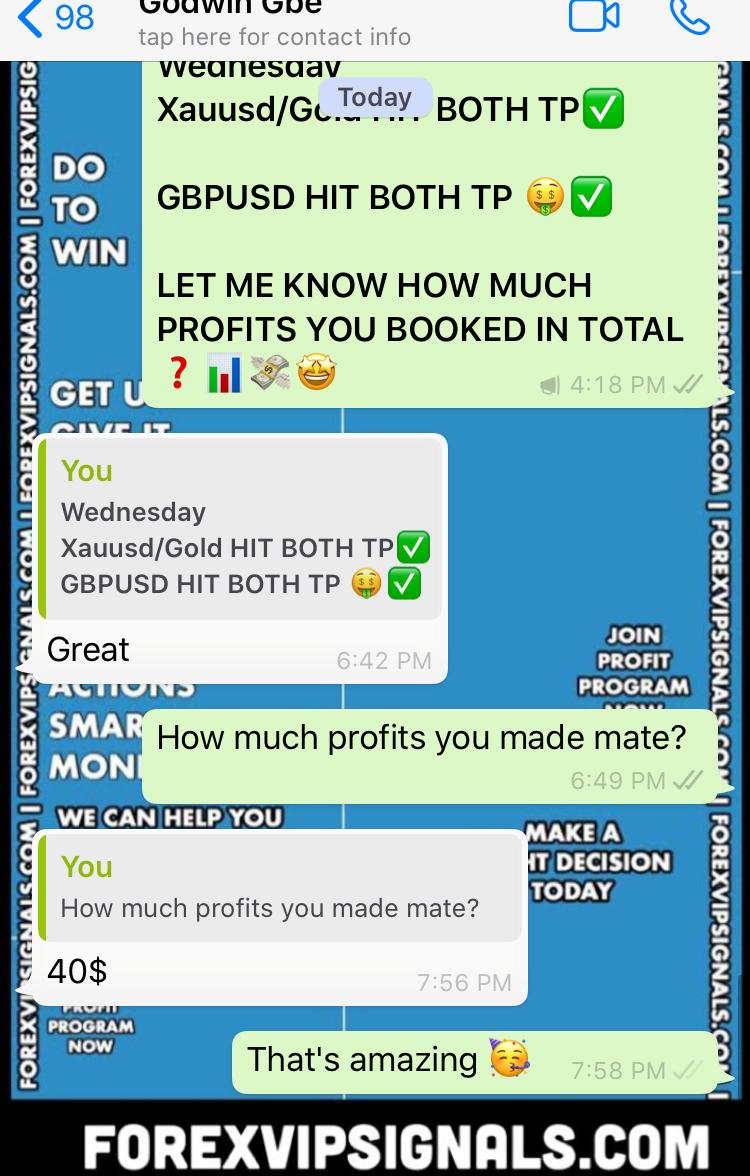Image resolution: width=750 pixels, height=1176 pixels.
Task: Start a voice call with Godwin
Action: (688, 17)
